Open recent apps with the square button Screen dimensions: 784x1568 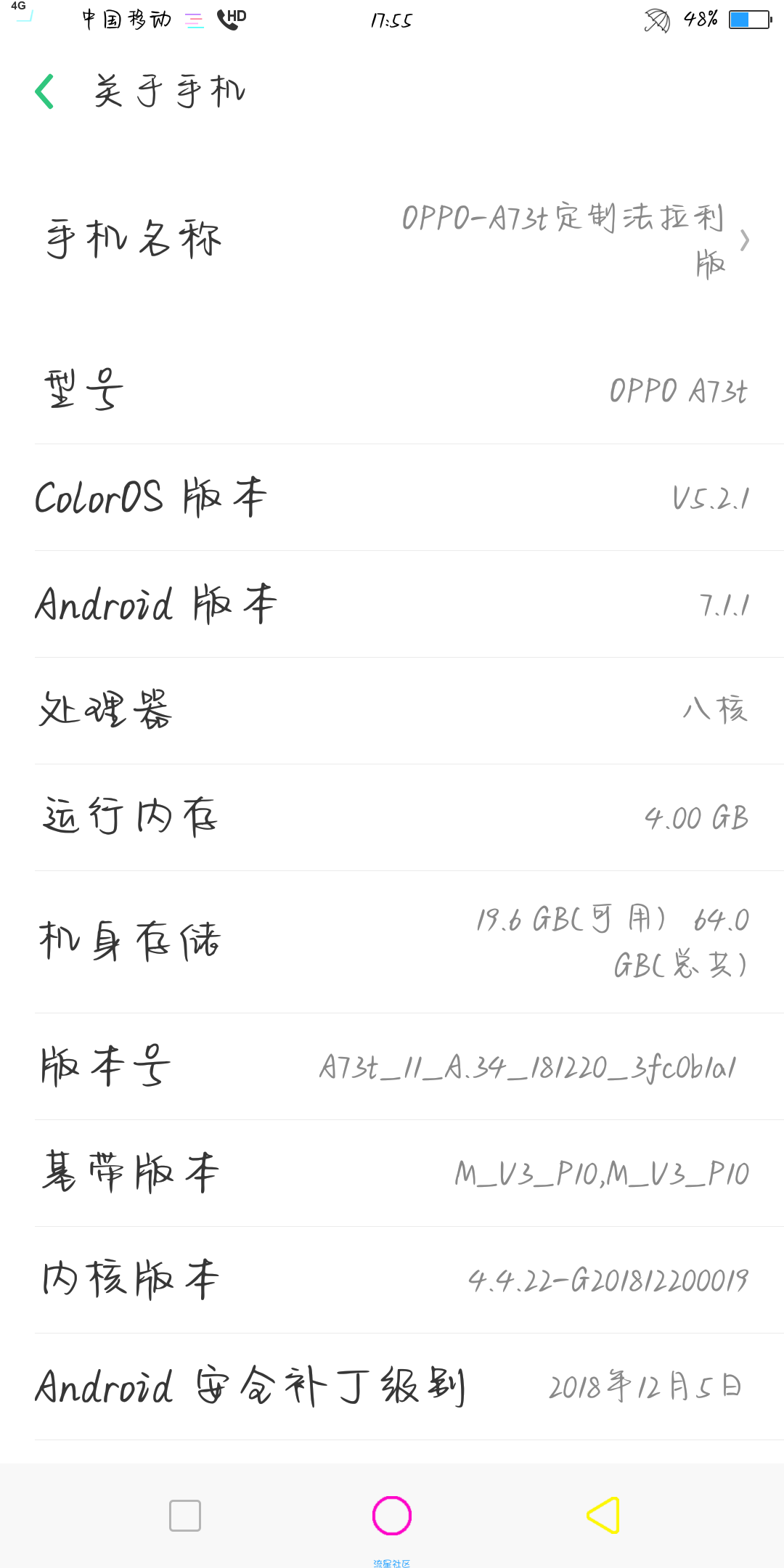click(185, 1515)
